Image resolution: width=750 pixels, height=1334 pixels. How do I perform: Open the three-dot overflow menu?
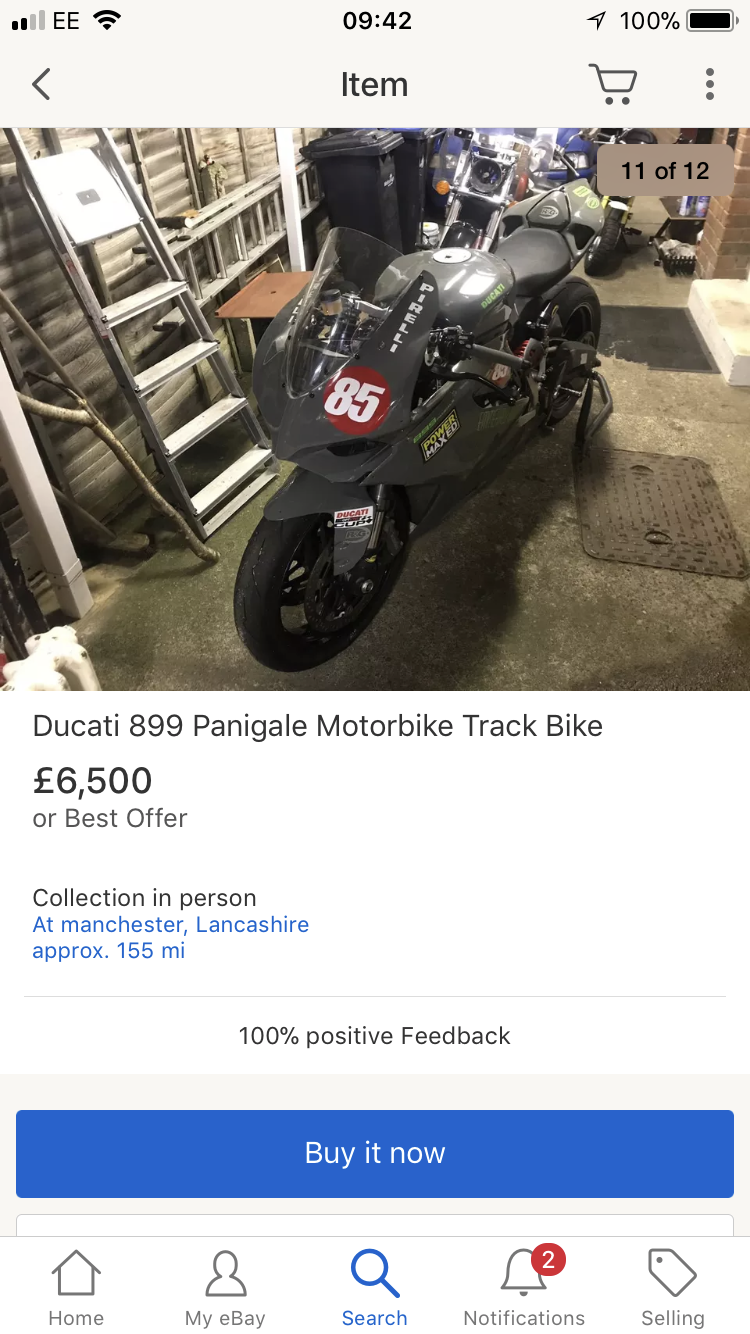709,85
